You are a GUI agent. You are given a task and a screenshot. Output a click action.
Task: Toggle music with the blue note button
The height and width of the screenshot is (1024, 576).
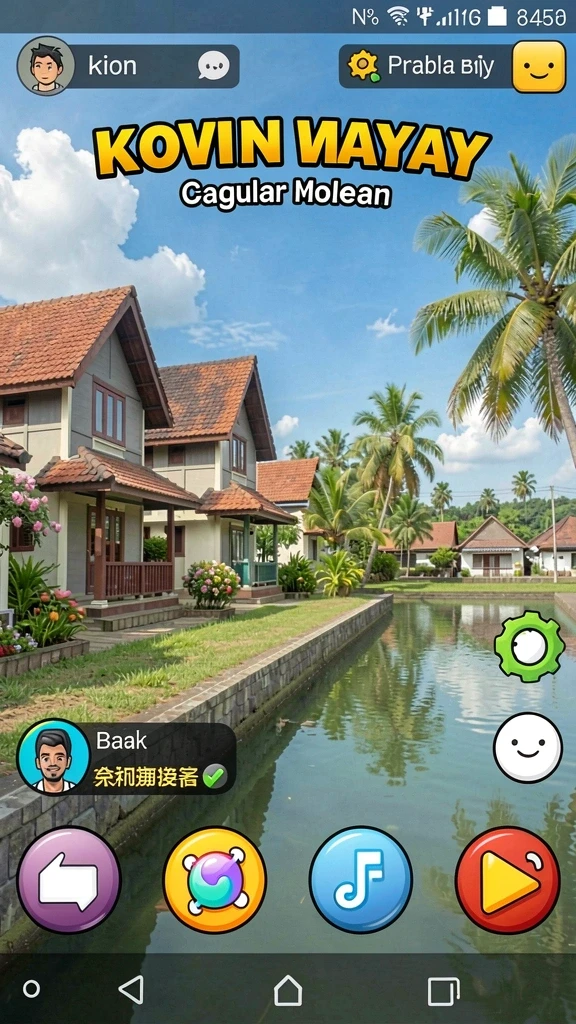(x=360, y=880)
